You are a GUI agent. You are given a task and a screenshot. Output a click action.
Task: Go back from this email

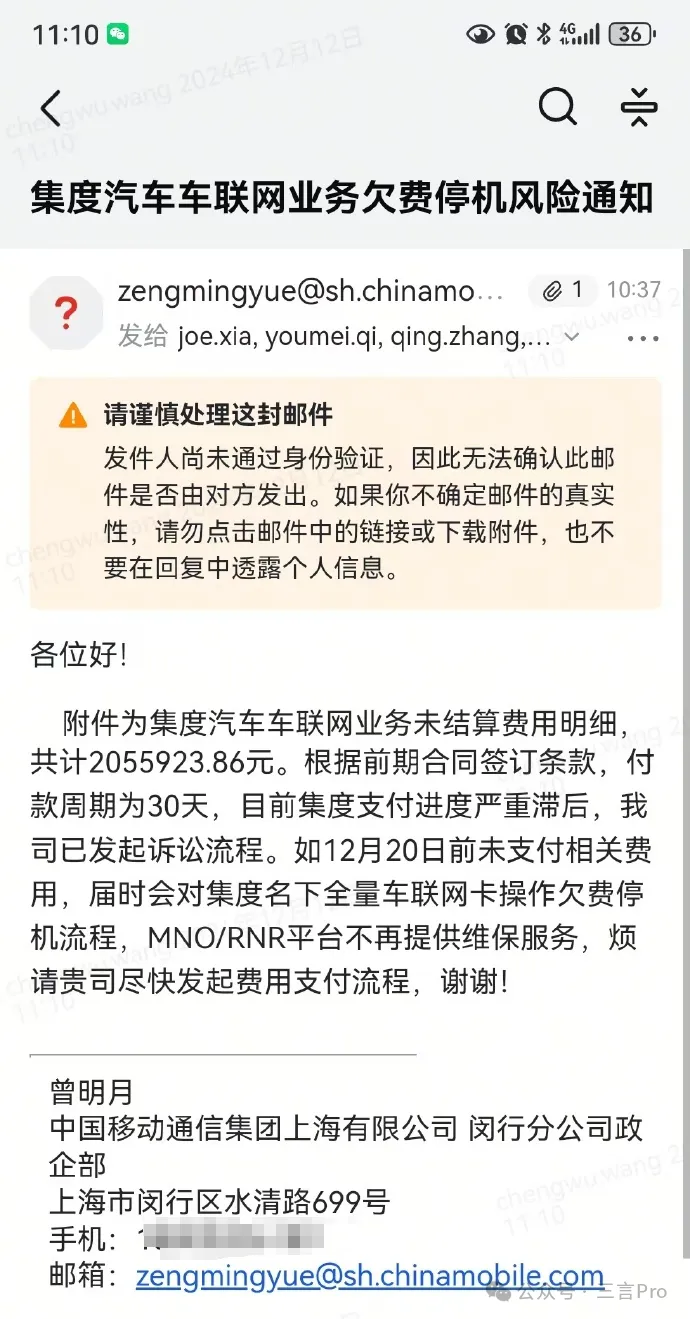click(x=50, y=108)
